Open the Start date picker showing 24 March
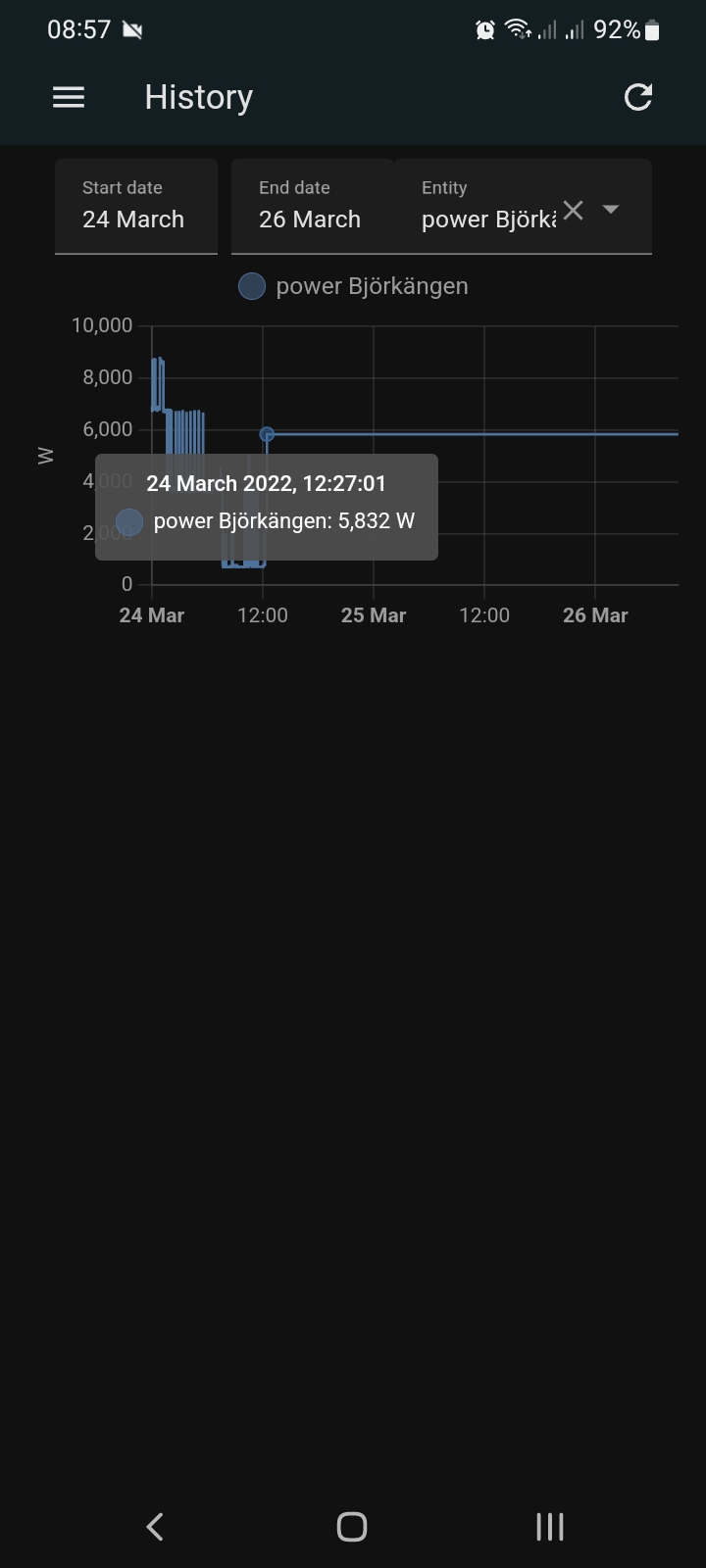 coord(135,206)
